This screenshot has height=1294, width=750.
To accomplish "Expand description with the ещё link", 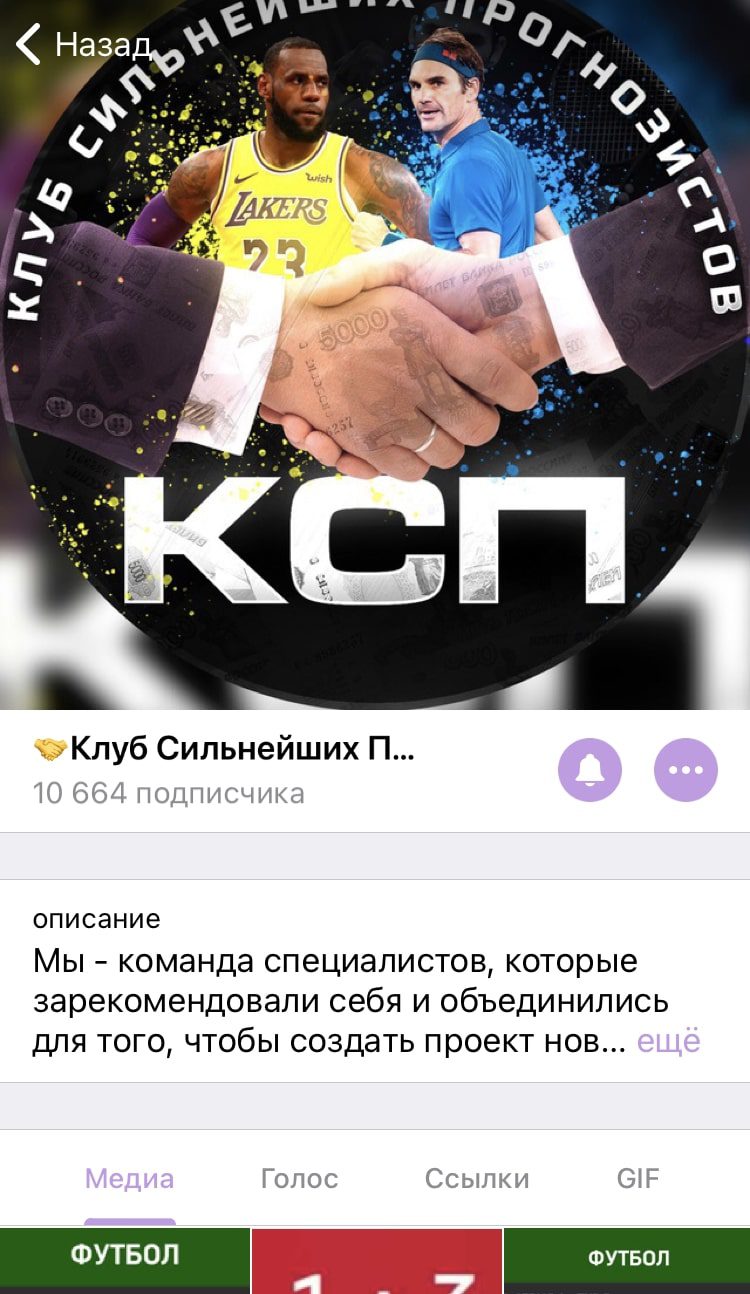I will 669,1041.
